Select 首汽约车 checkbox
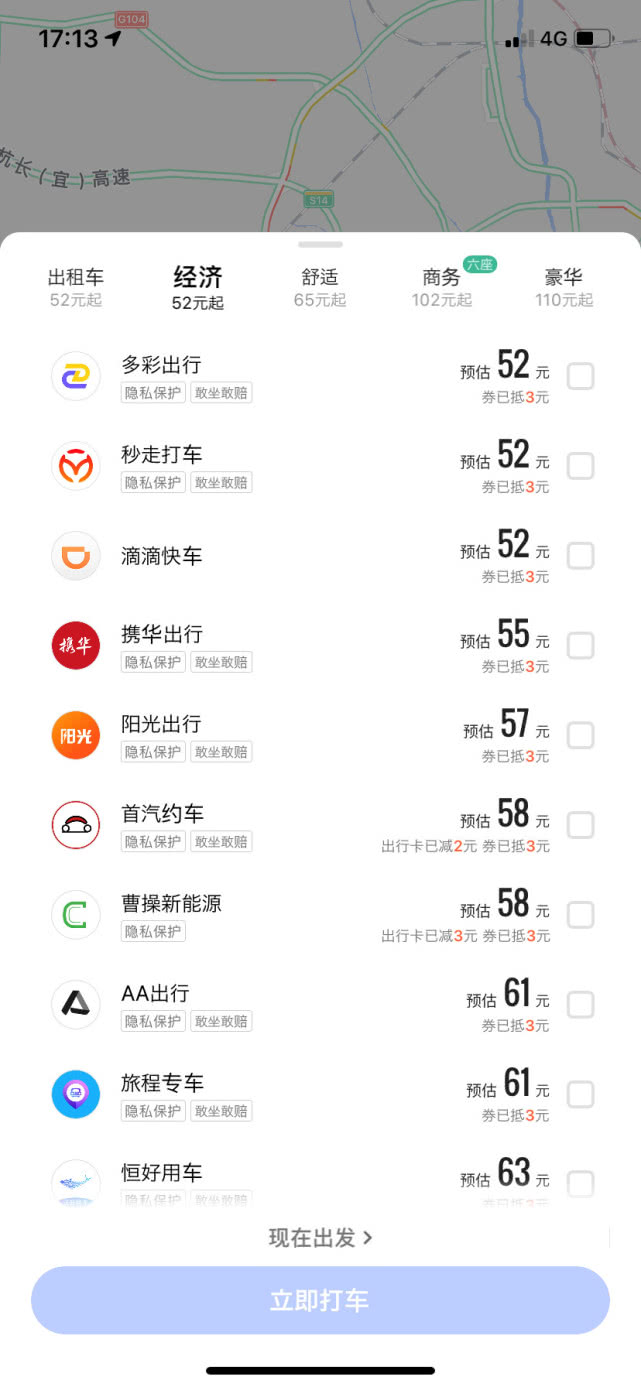This screenshot has width=641, height=1387. pos(581,825)
